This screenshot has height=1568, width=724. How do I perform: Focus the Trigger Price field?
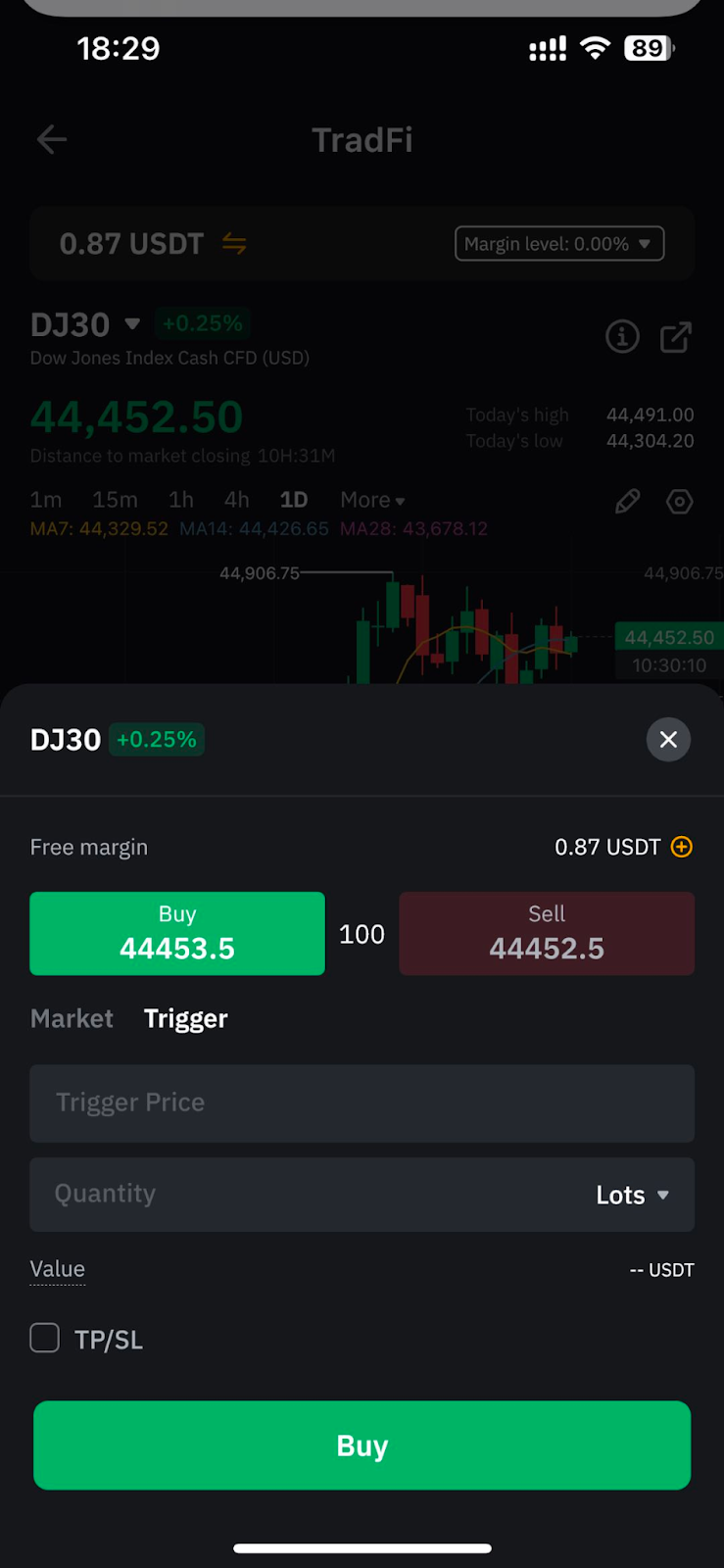click(362, 1103)
